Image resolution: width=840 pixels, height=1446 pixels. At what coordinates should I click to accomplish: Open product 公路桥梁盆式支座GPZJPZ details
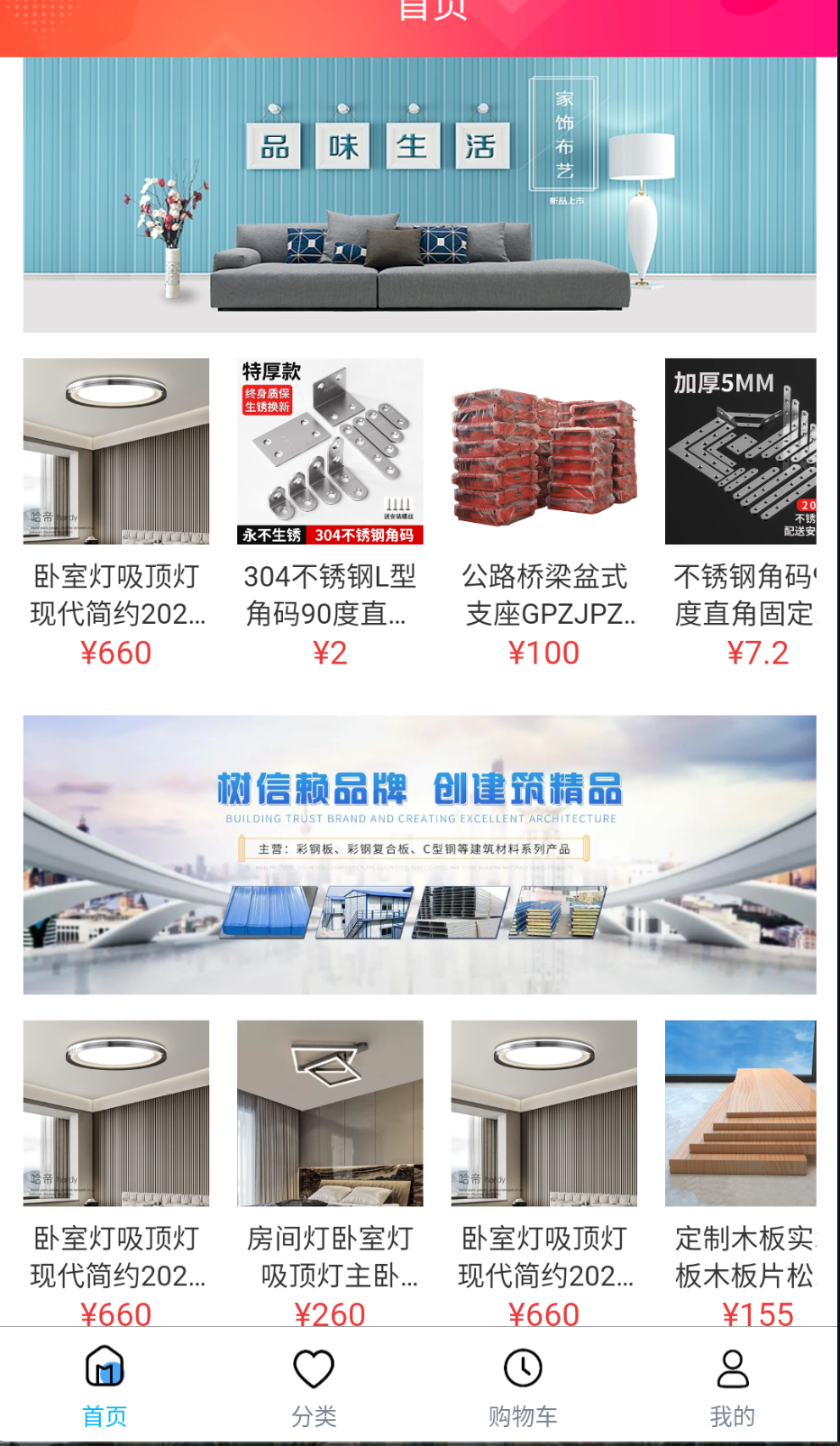(543, 595)
